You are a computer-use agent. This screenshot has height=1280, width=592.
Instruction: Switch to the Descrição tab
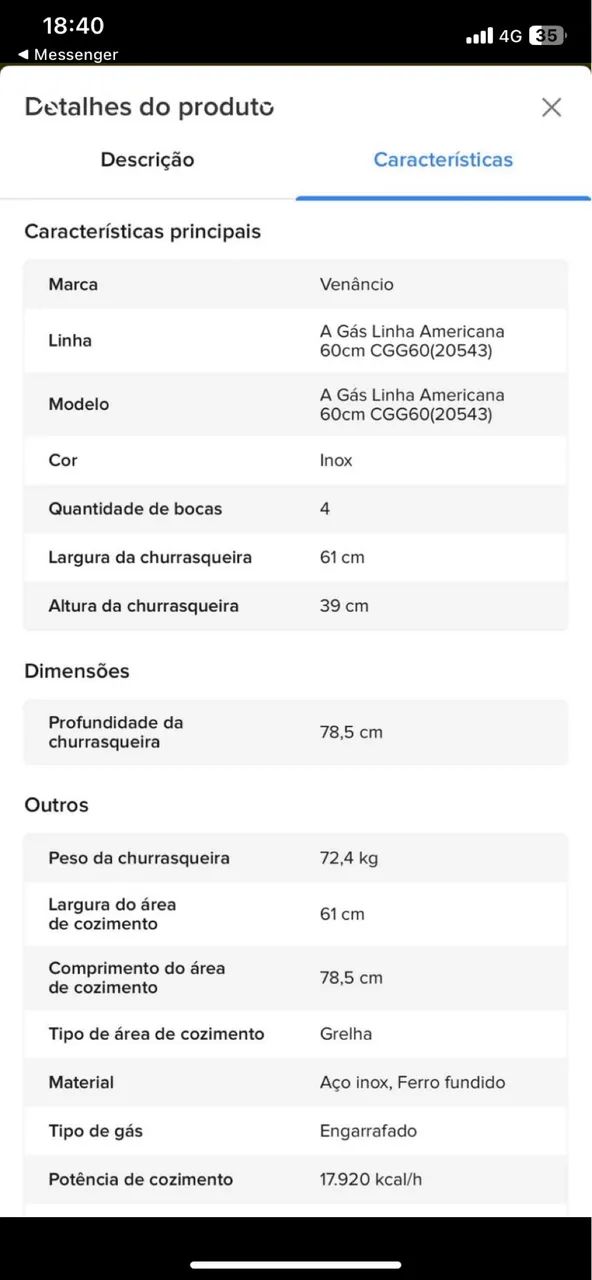[147, 160]
